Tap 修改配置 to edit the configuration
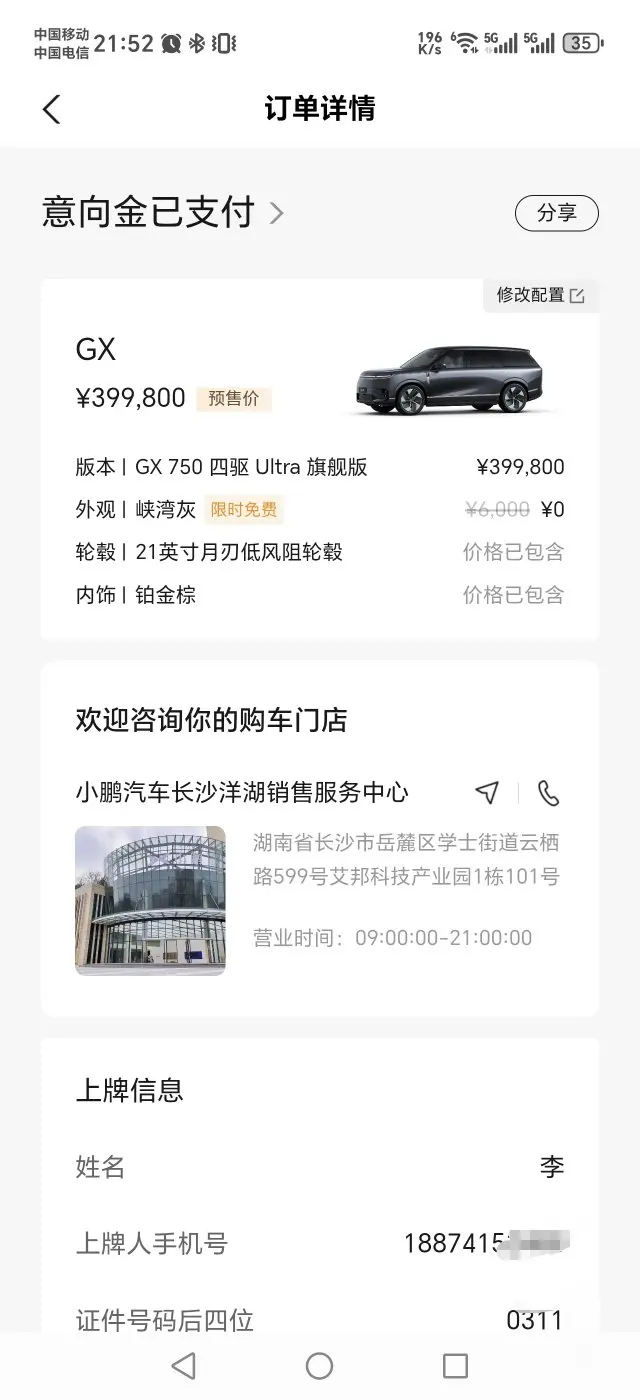 point(540,295)
